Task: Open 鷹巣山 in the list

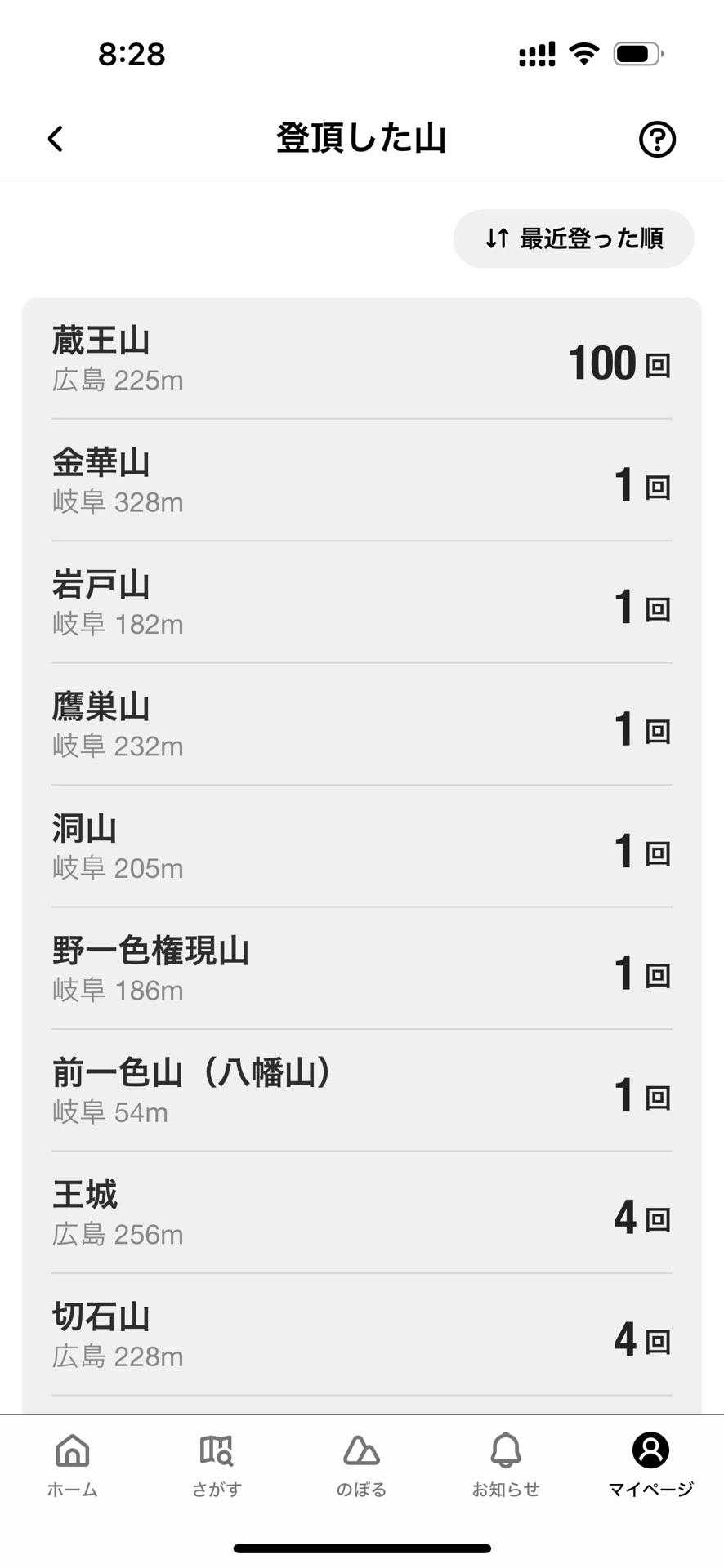Action: click(x=361, y=724)
